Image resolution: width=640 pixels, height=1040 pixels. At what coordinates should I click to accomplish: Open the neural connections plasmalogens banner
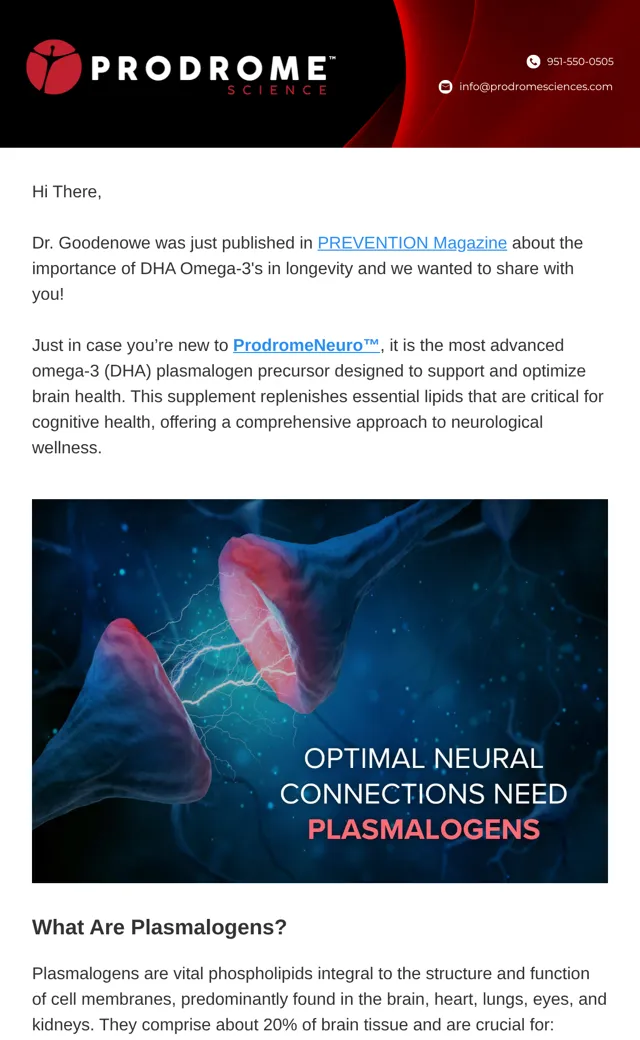coord(320,690)
